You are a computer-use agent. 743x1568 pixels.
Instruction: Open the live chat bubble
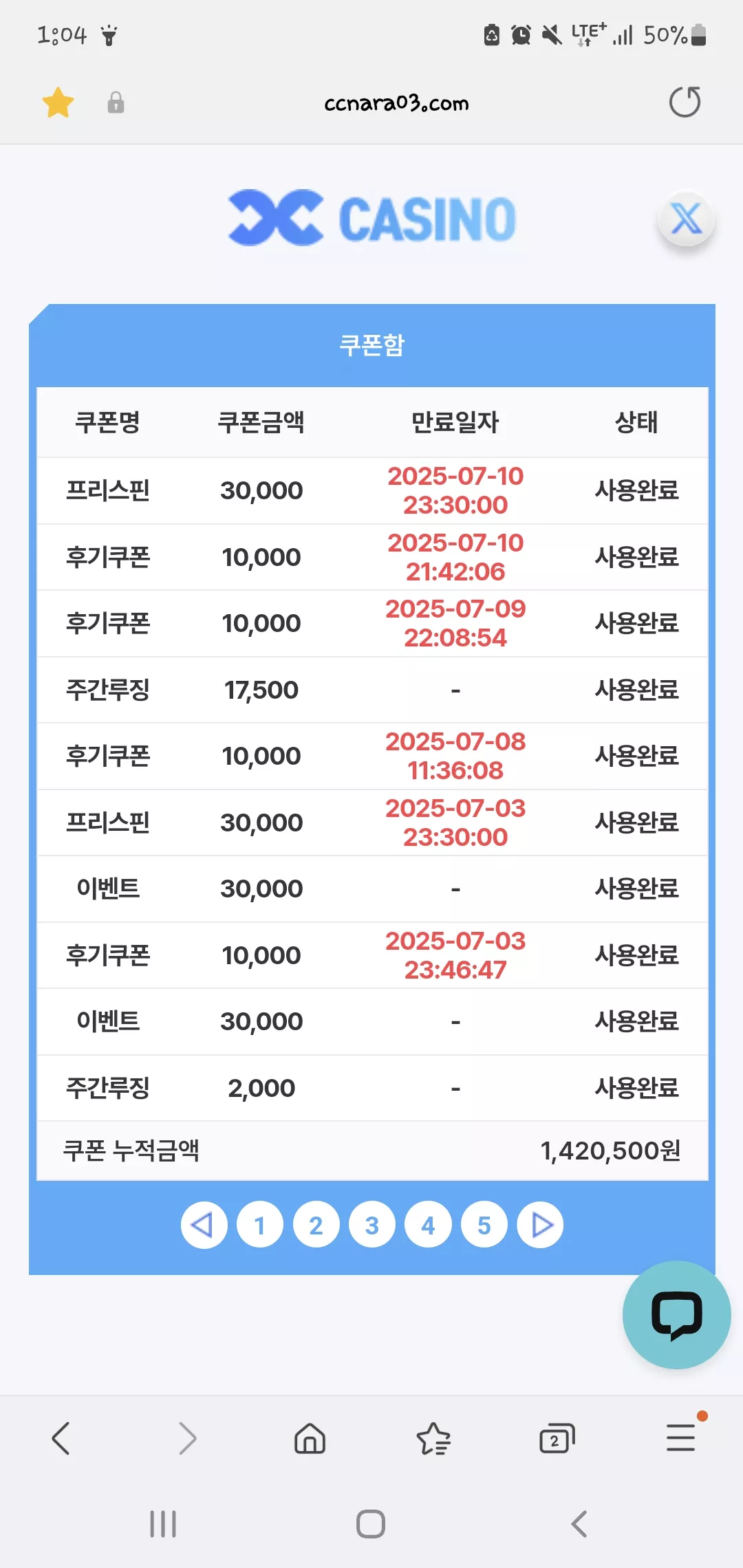tap(676, 1315)
